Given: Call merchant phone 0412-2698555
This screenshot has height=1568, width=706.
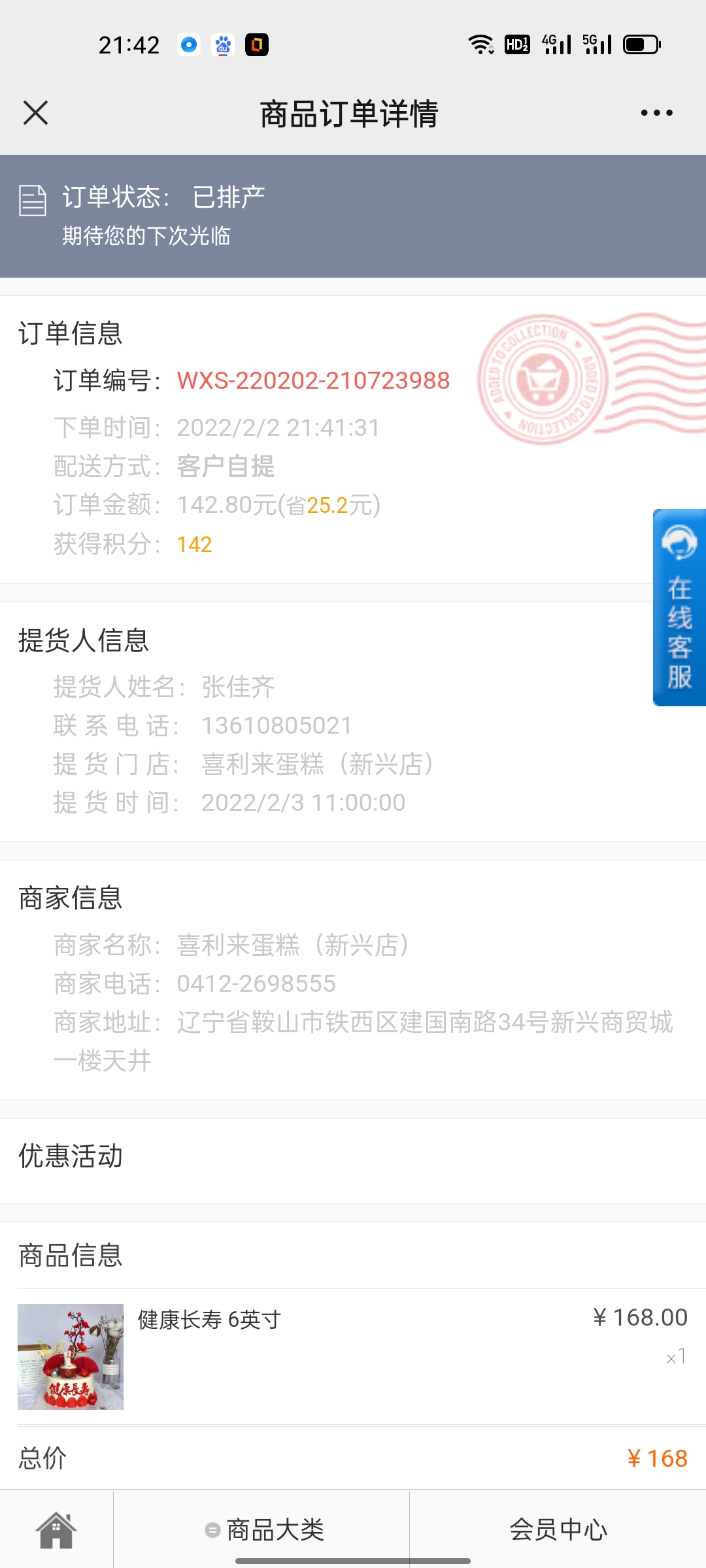Looking at the screenshot, I should click(x=256, y=983).
